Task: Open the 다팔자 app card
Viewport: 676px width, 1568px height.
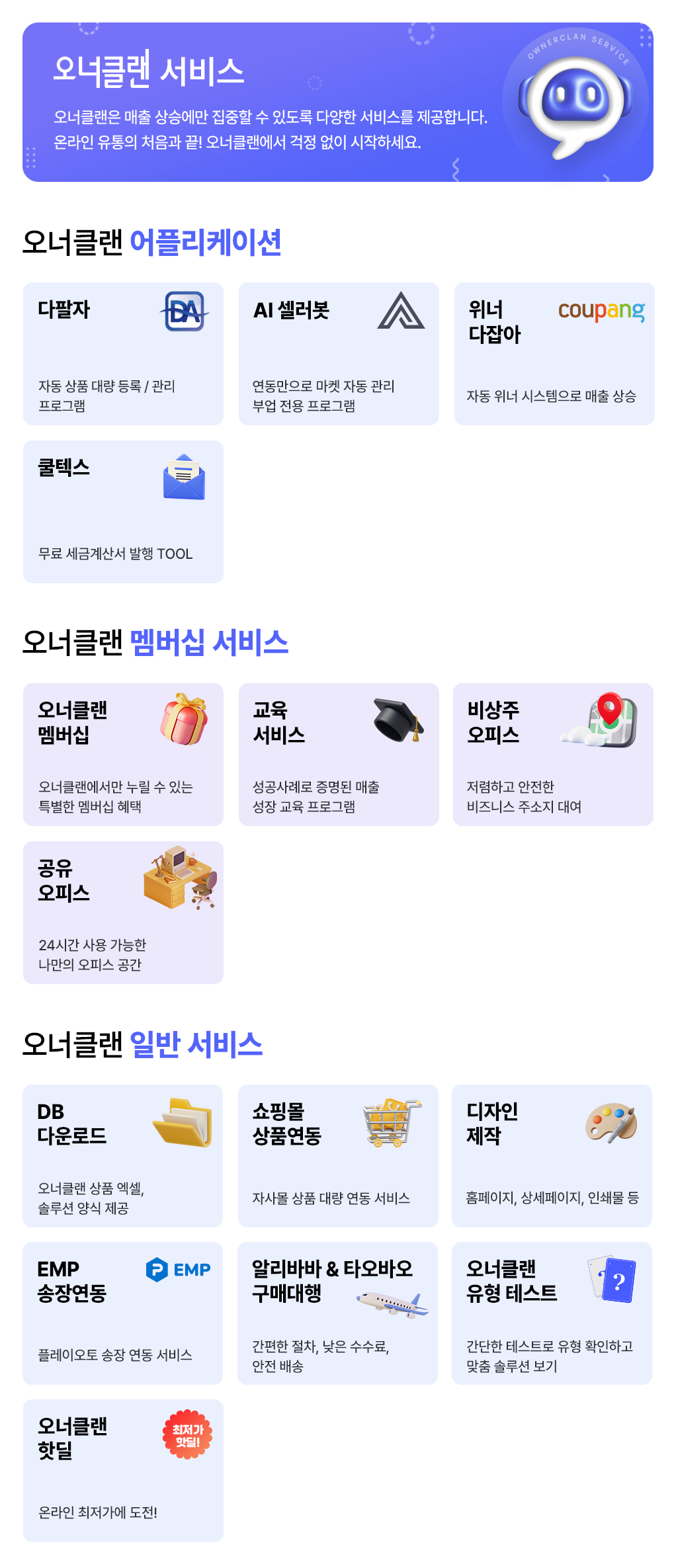Action: [123, 353]
